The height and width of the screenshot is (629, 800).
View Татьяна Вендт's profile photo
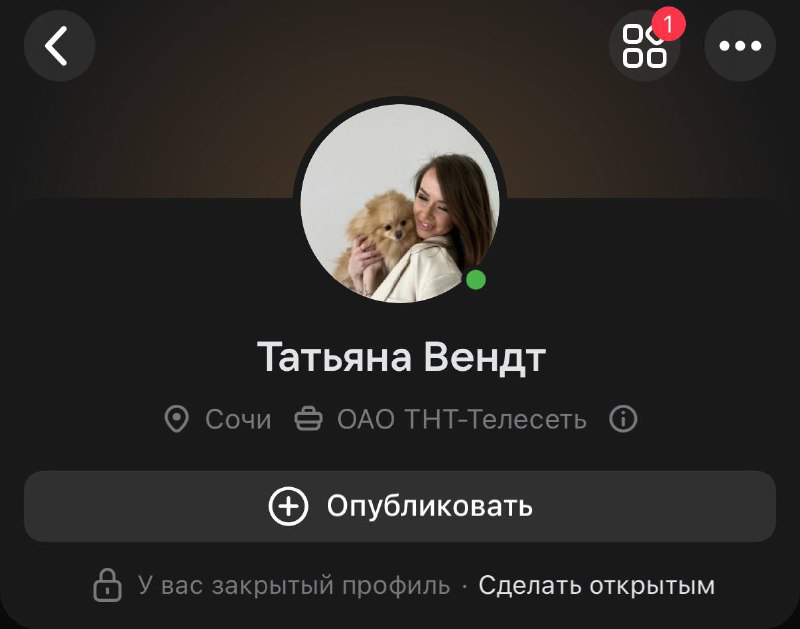400,204
